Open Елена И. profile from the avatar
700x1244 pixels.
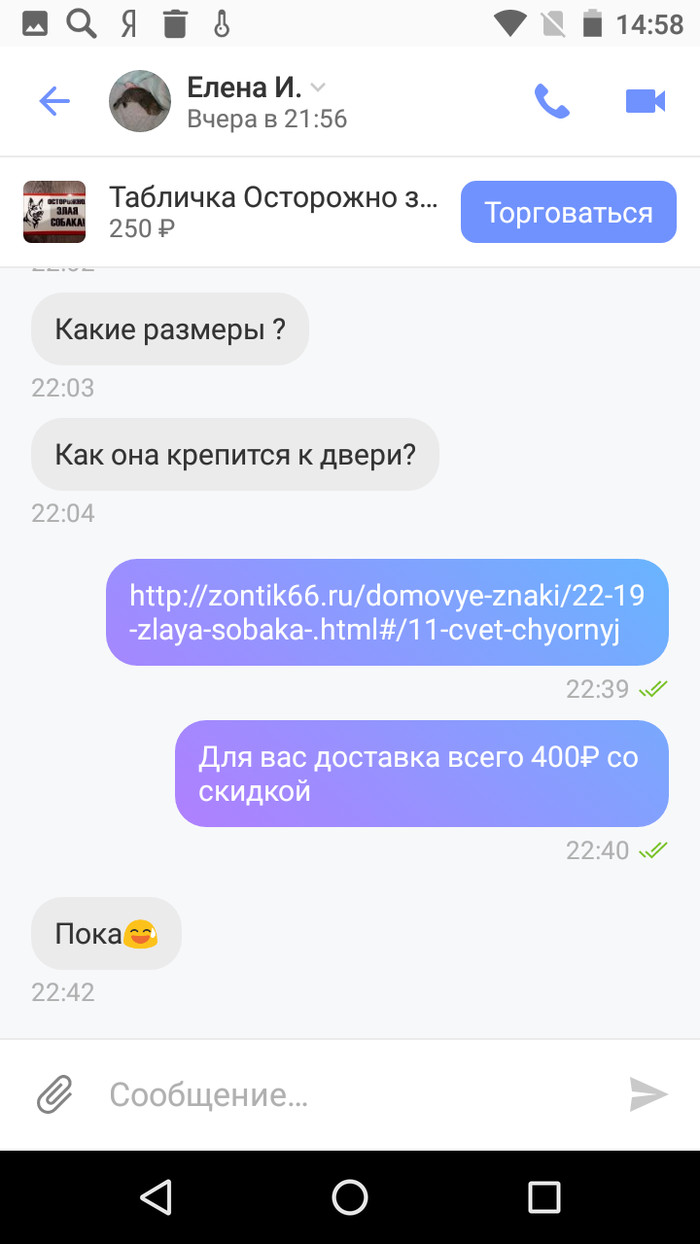[139, 101]
